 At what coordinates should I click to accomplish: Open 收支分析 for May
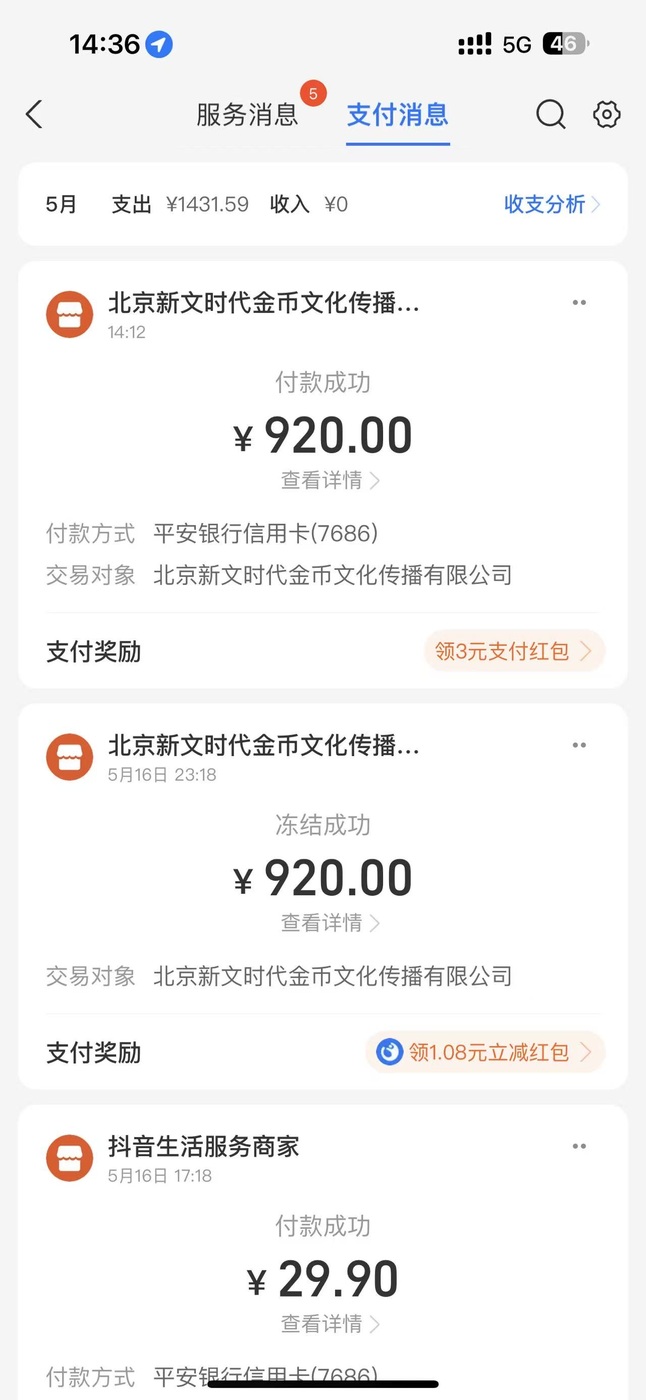point(552,204)
